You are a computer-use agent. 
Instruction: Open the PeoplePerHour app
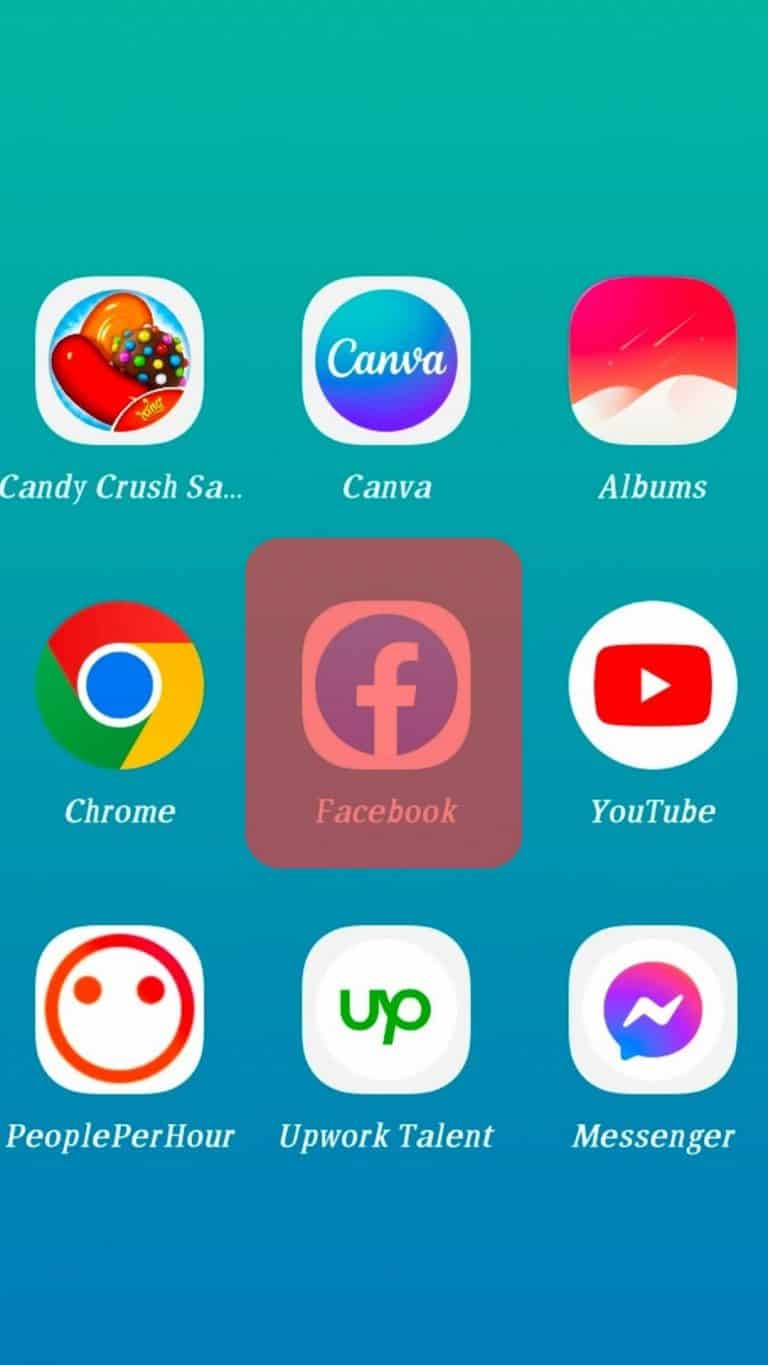click(x=119, y=1009)
